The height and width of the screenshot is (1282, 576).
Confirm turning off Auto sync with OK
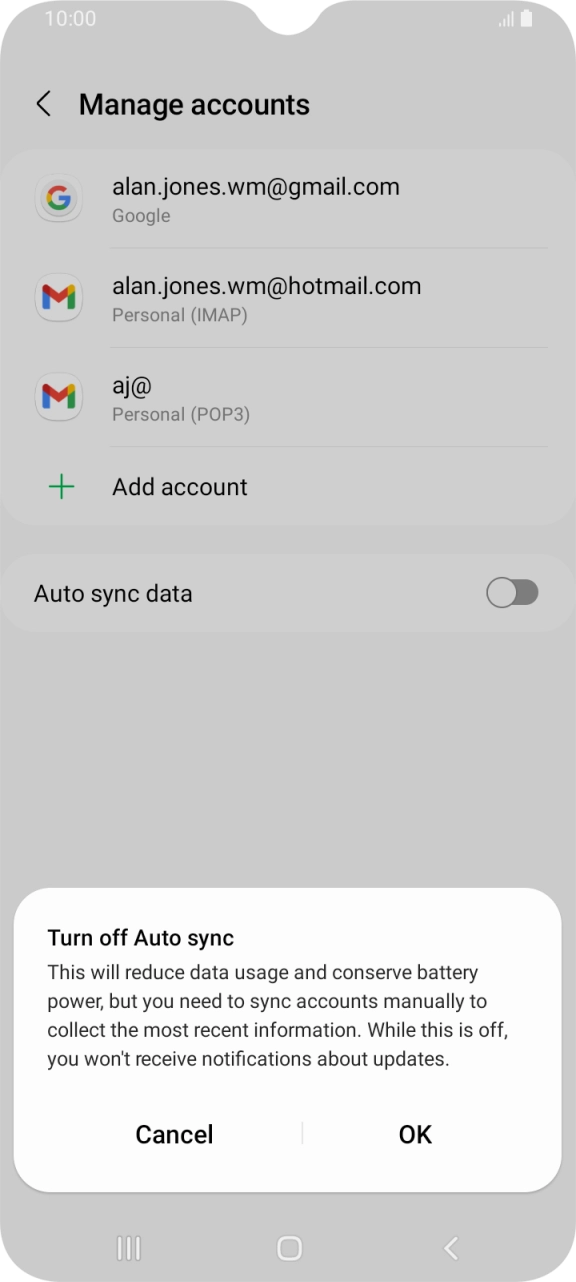[x=415, y=1134]
